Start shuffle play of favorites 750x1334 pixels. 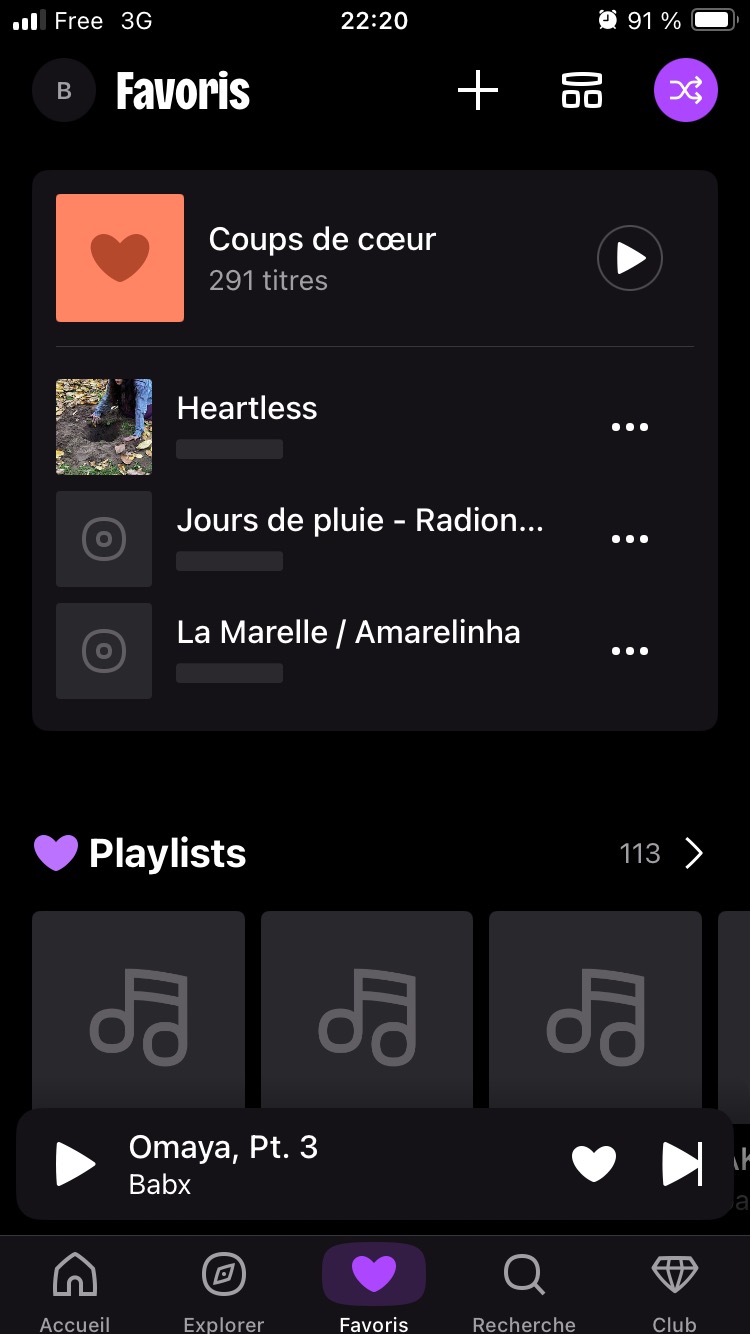686,91
